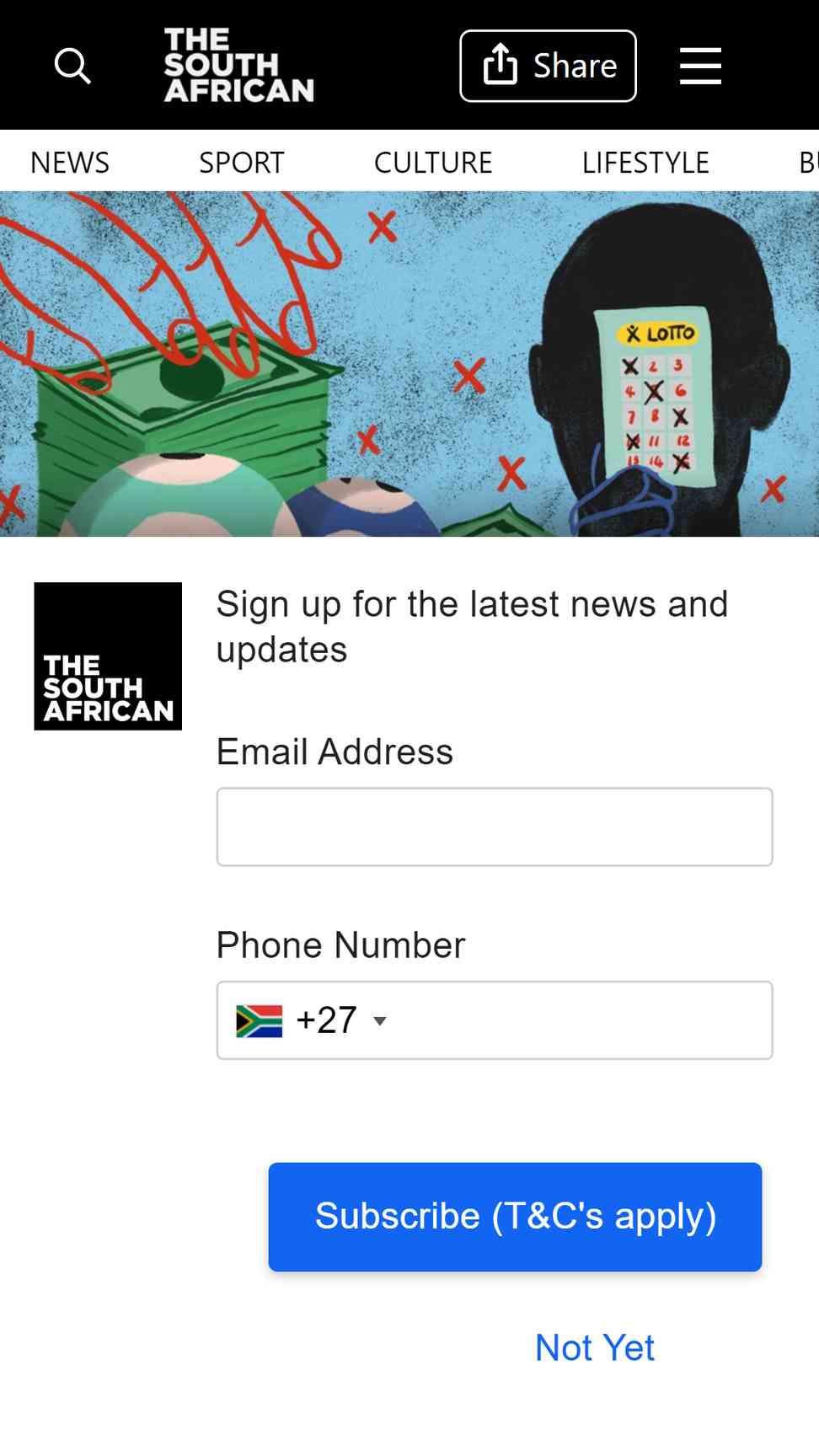Screen dimensions: 819x1456
Task: Open the Culture section
Action: click(x=433, y=162)
